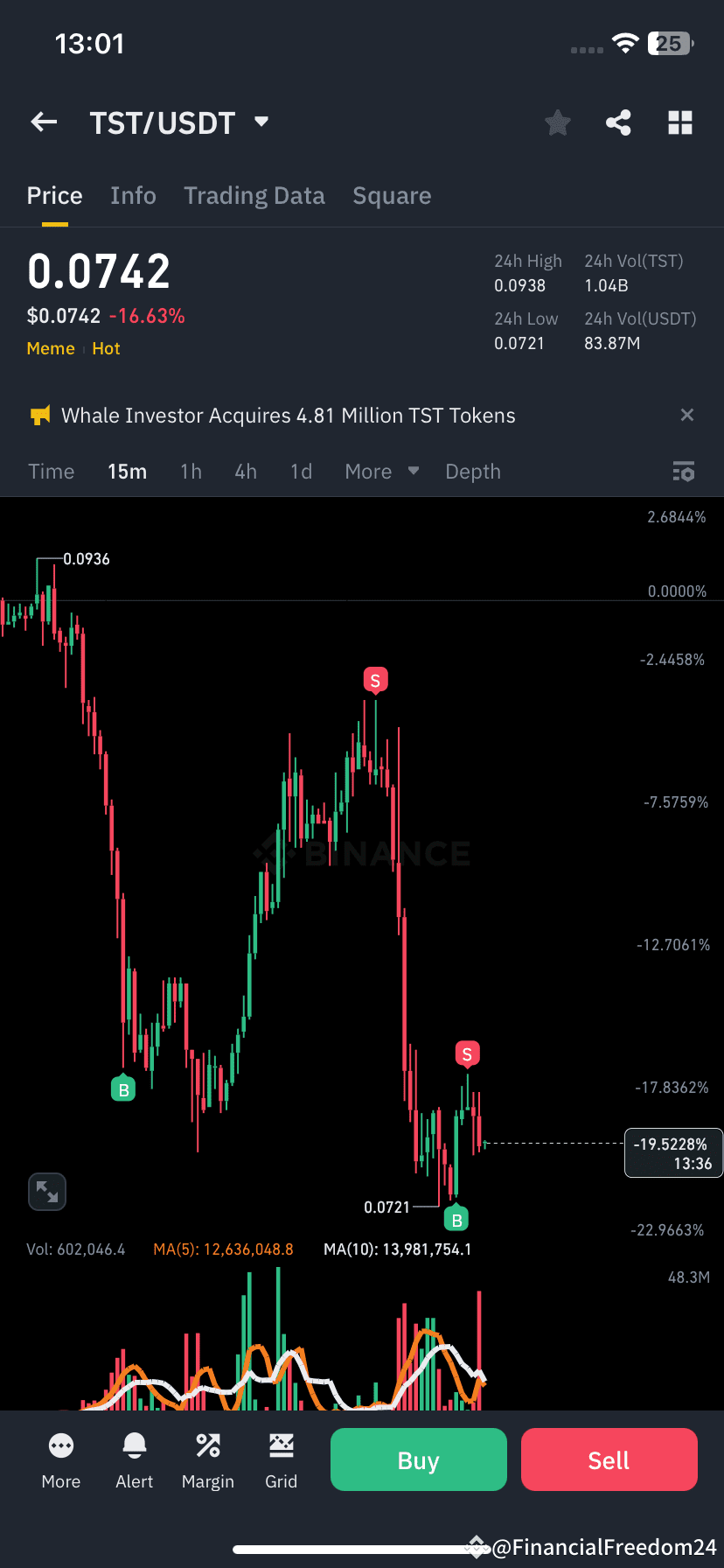Tap the Whale Investor Acquires headline
This screenshot has width=724, height=1568.
point(289,415)
